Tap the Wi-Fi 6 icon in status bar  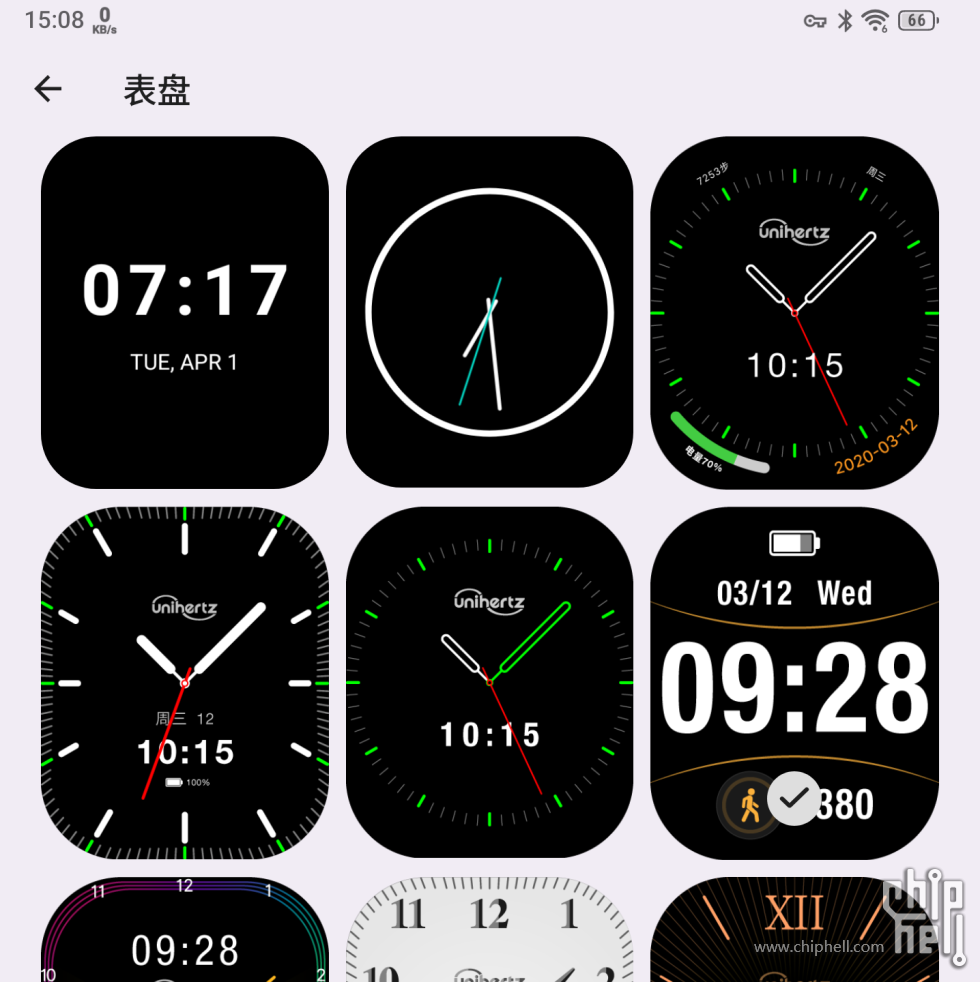tap(876, 20)
